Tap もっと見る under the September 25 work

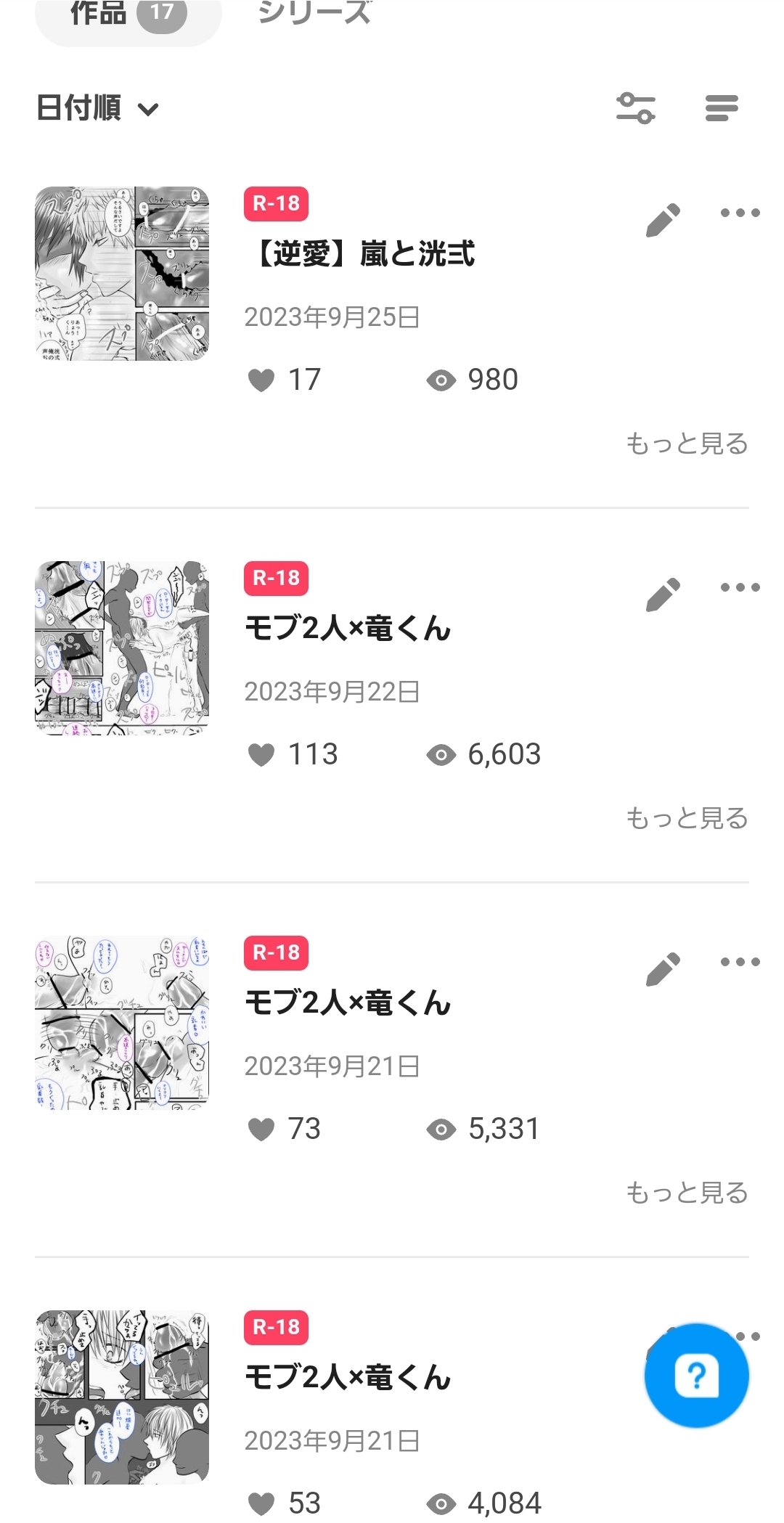[687, 444]
